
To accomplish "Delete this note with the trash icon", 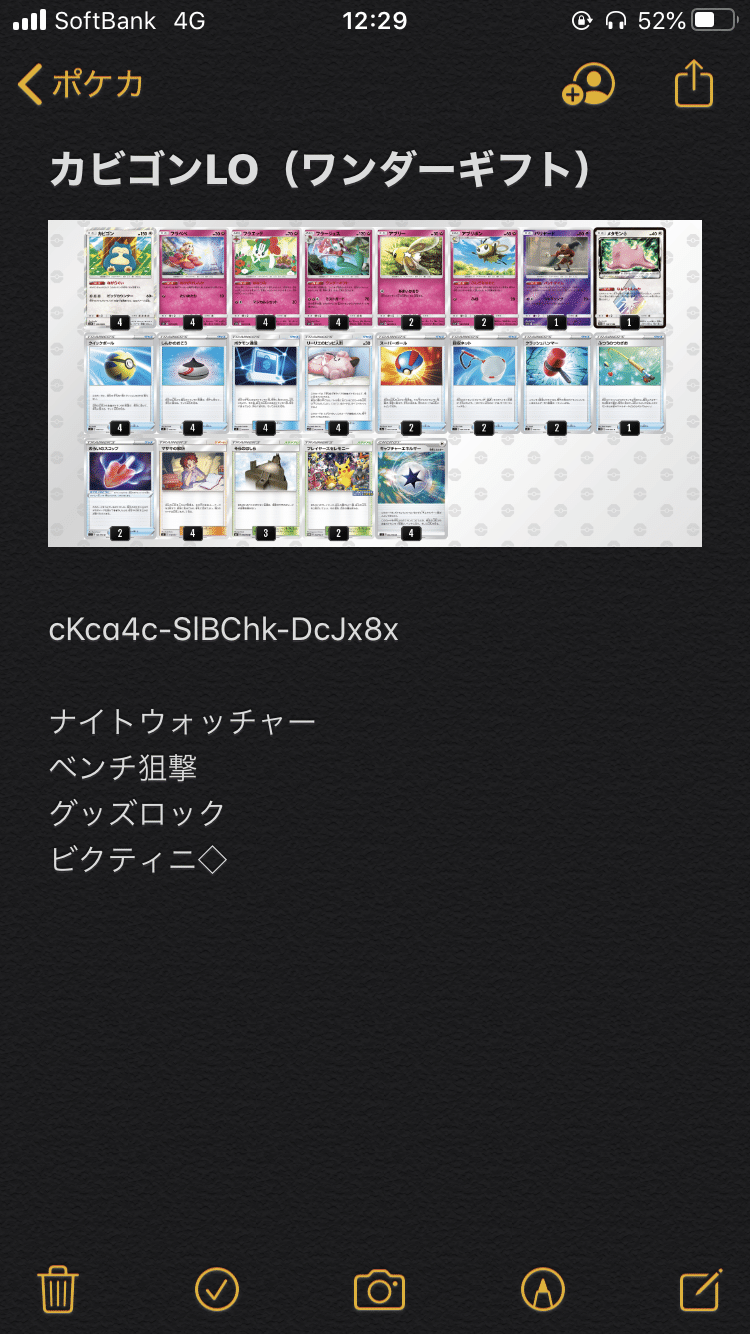I will (58, 1289).
